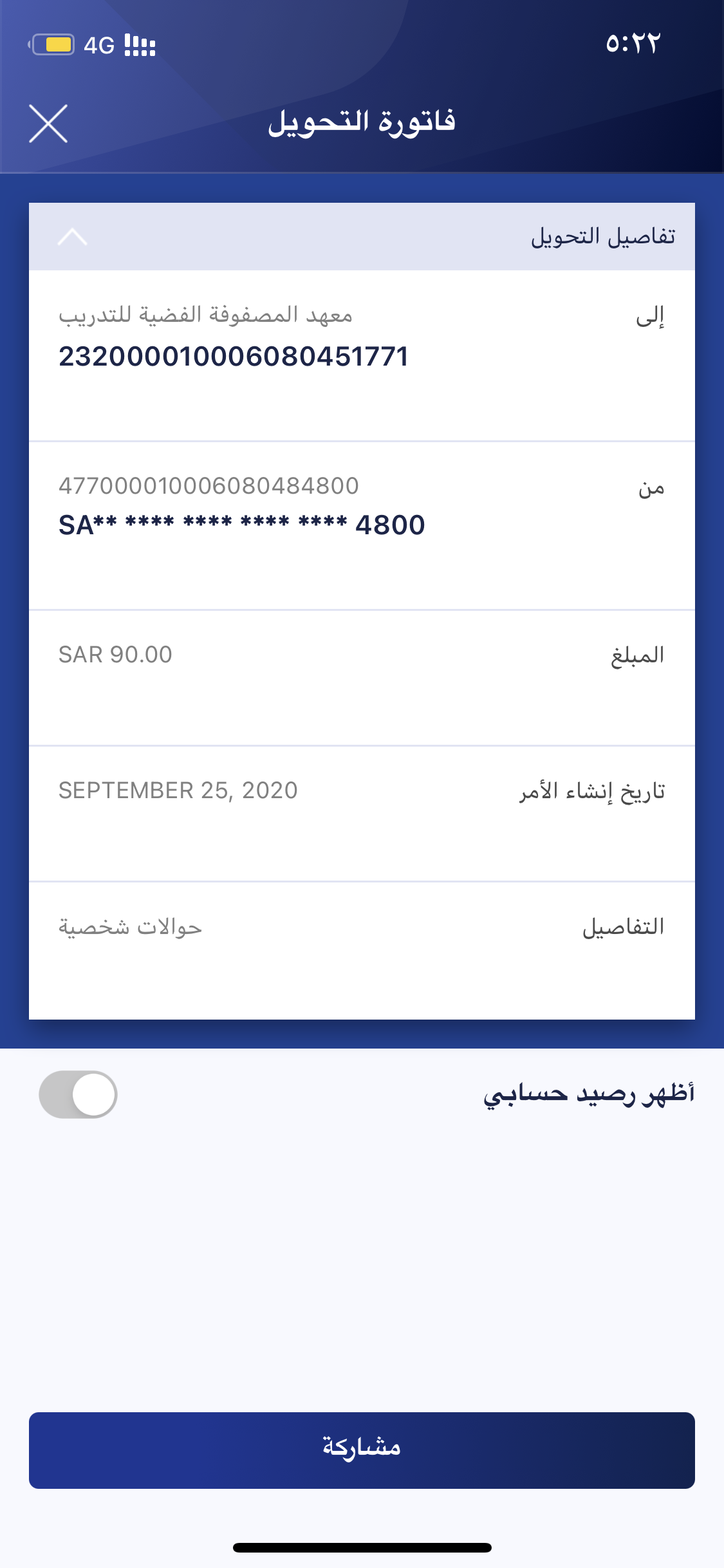Collapse the تفاصيل التحويل section

click(x=73, y=237)
